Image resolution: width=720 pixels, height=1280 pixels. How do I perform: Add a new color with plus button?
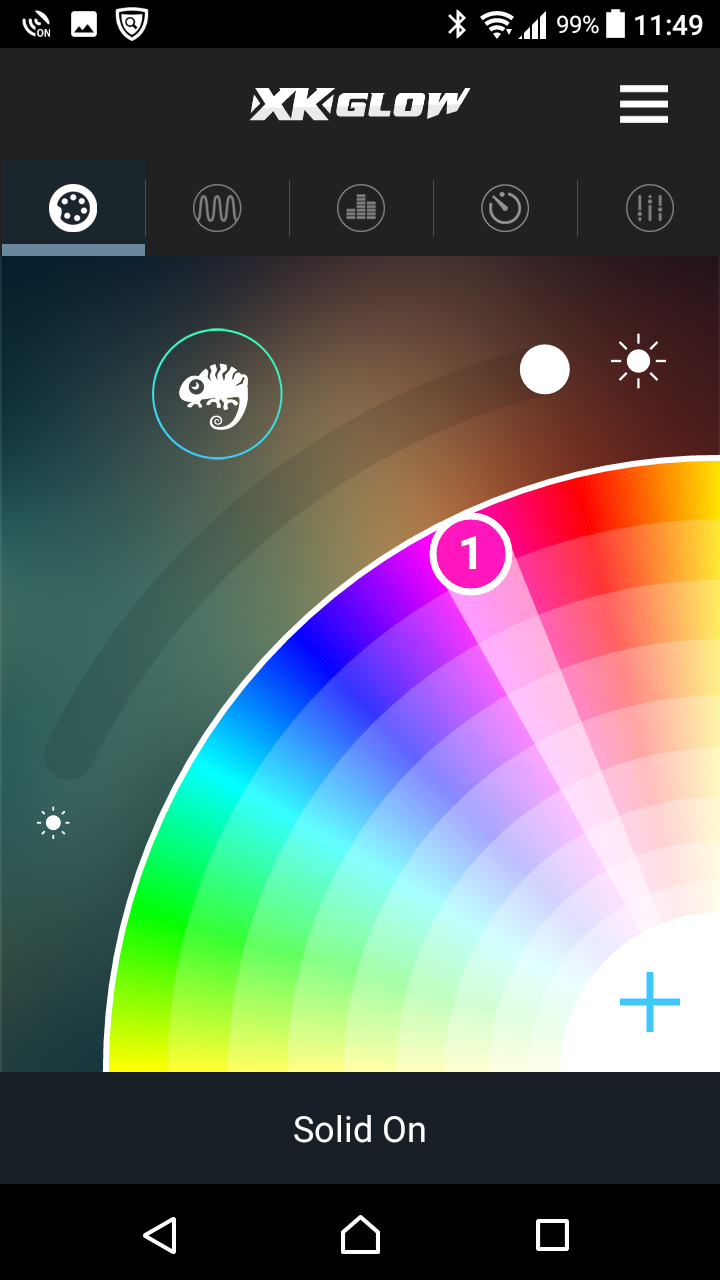[650, 1001]
